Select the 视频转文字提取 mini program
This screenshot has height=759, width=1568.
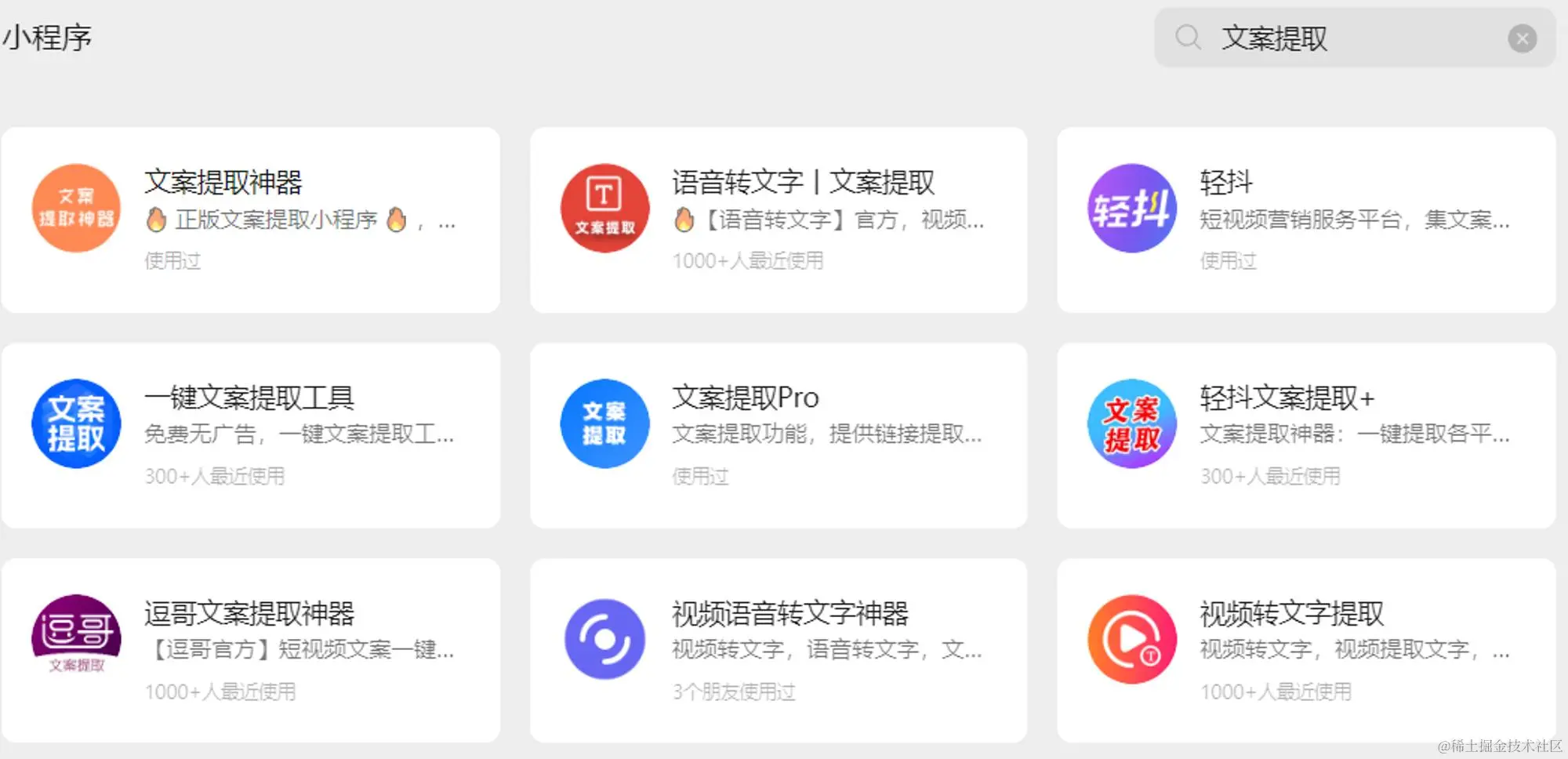pos(1305,650)
